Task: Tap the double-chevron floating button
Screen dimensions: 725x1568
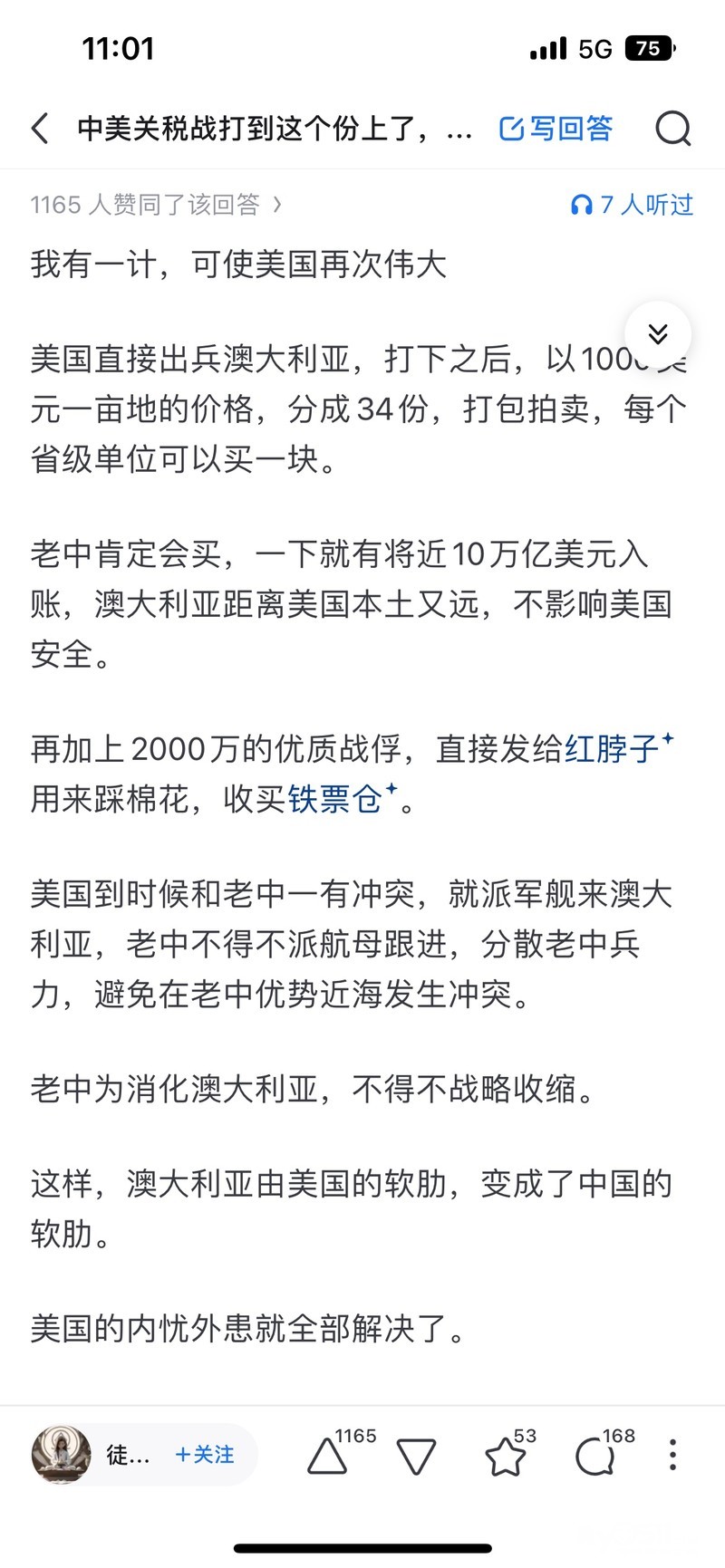Action: [x=658, y=334]
